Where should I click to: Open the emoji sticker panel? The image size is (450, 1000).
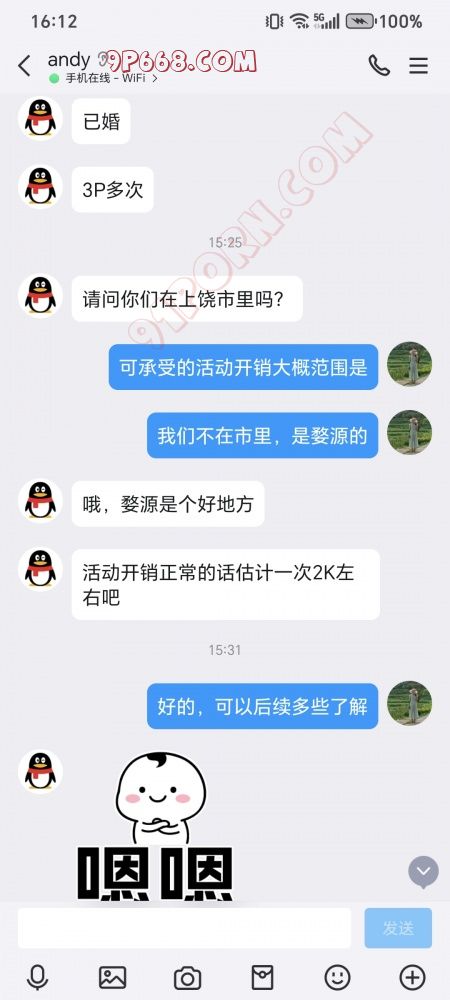[337, 977]
